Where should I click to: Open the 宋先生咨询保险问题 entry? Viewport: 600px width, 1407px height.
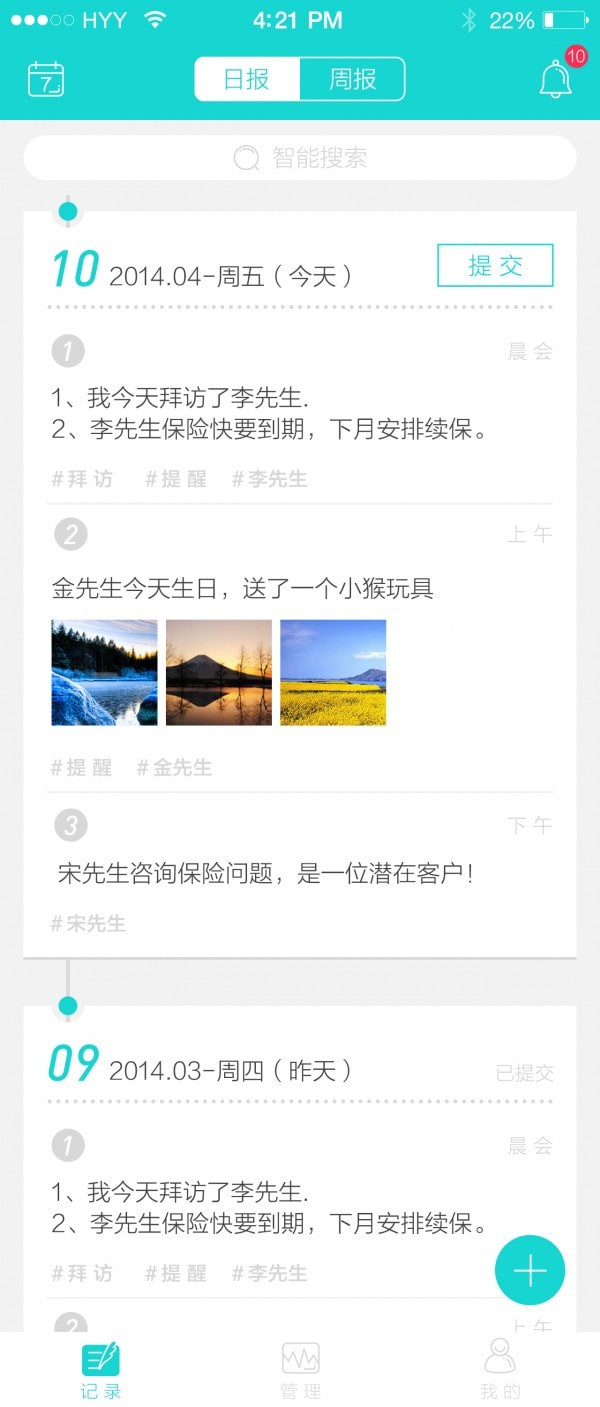pyautogui.click(x=265, y=873)
